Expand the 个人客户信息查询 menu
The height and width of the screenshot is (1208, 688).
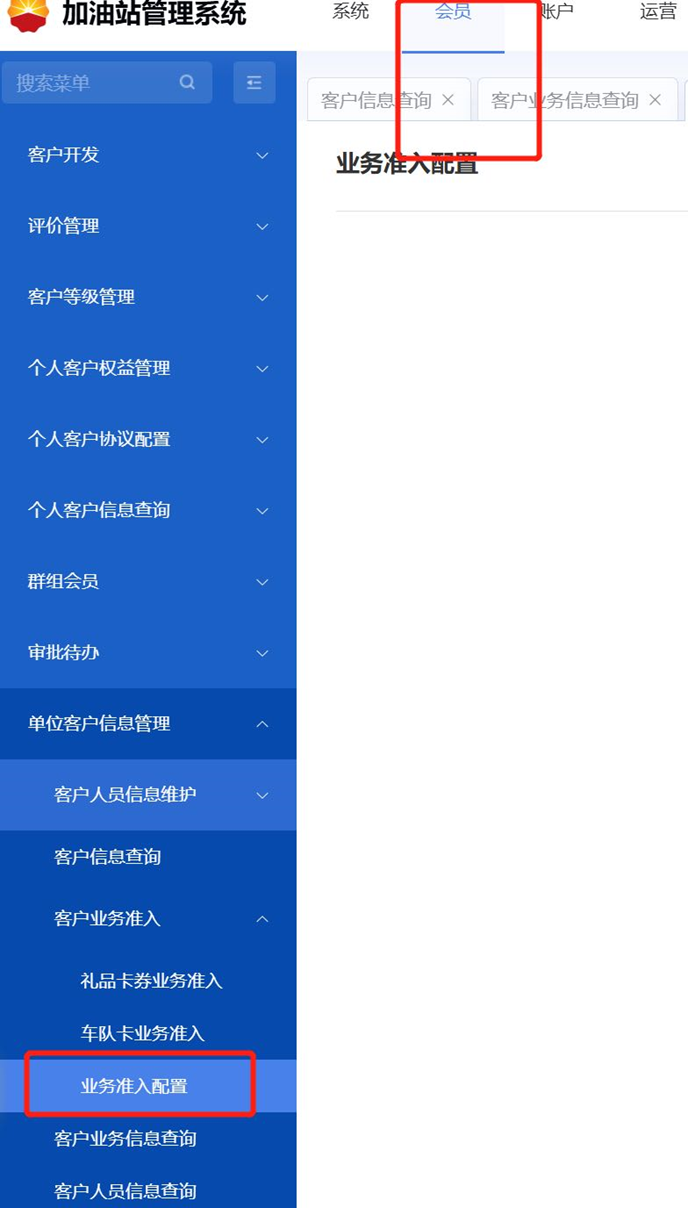(148, 510)
